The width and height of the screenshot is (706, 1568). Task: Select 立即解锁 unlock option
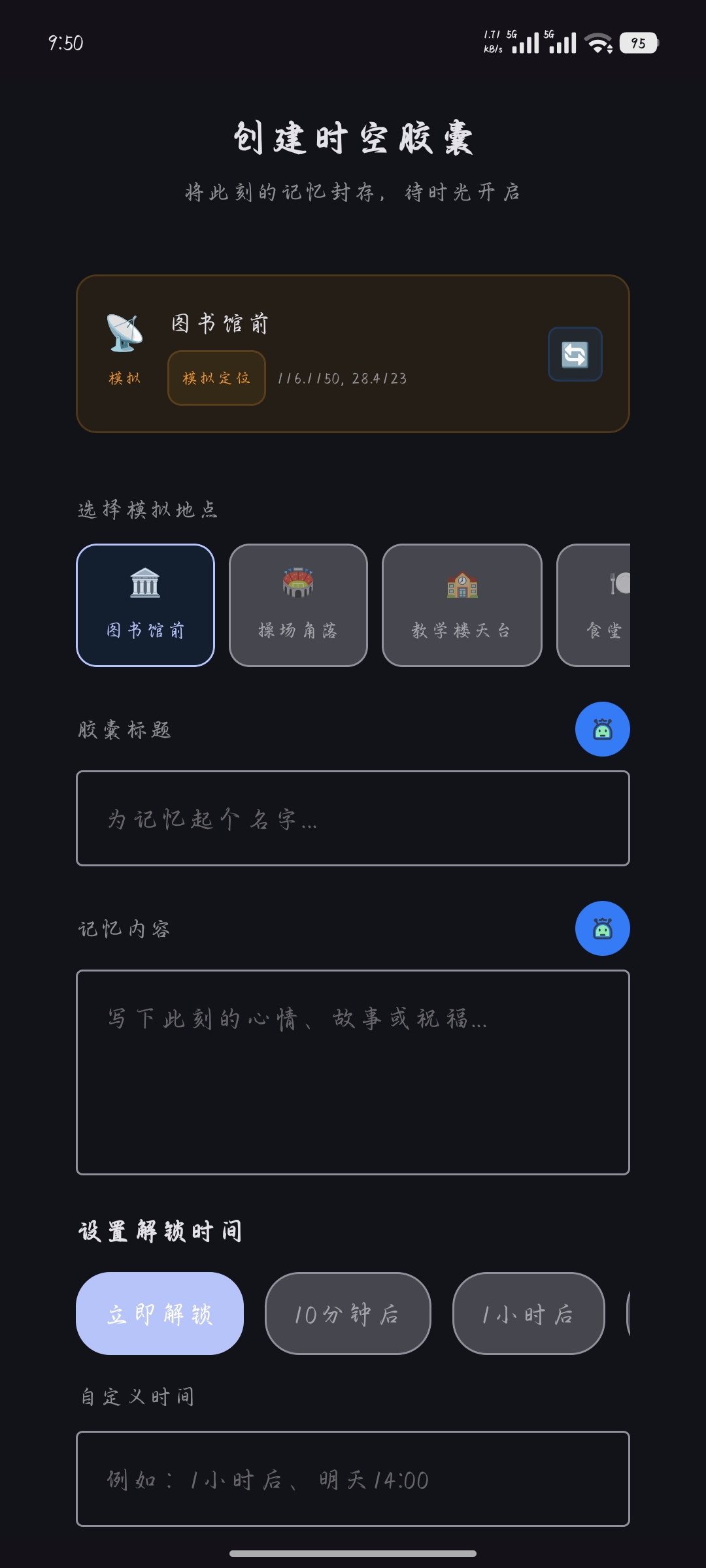tap(160, 1313)
